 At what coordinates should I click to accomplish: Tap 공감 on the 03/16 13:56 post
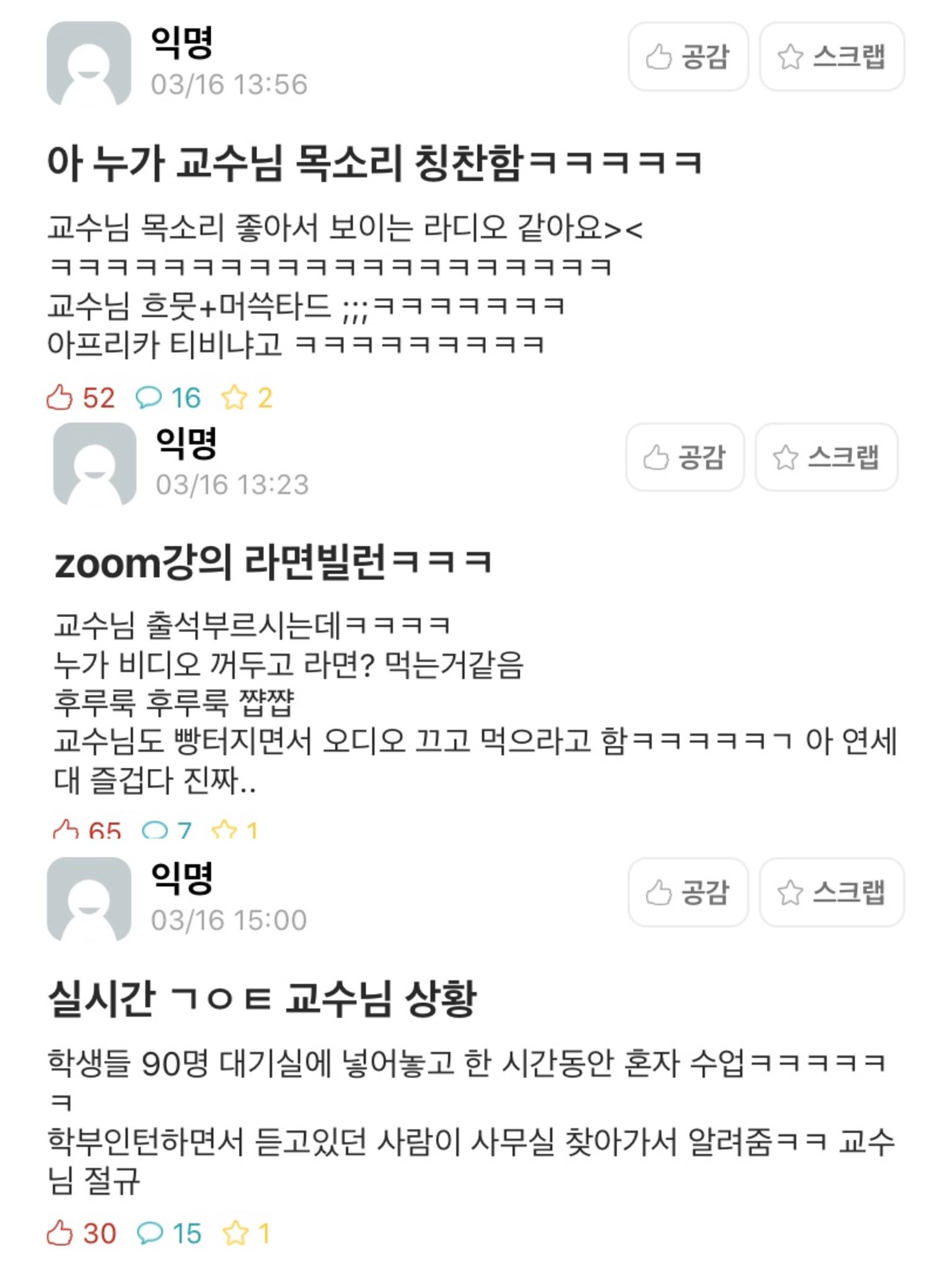pyautogui.click(x=687, y=56)
